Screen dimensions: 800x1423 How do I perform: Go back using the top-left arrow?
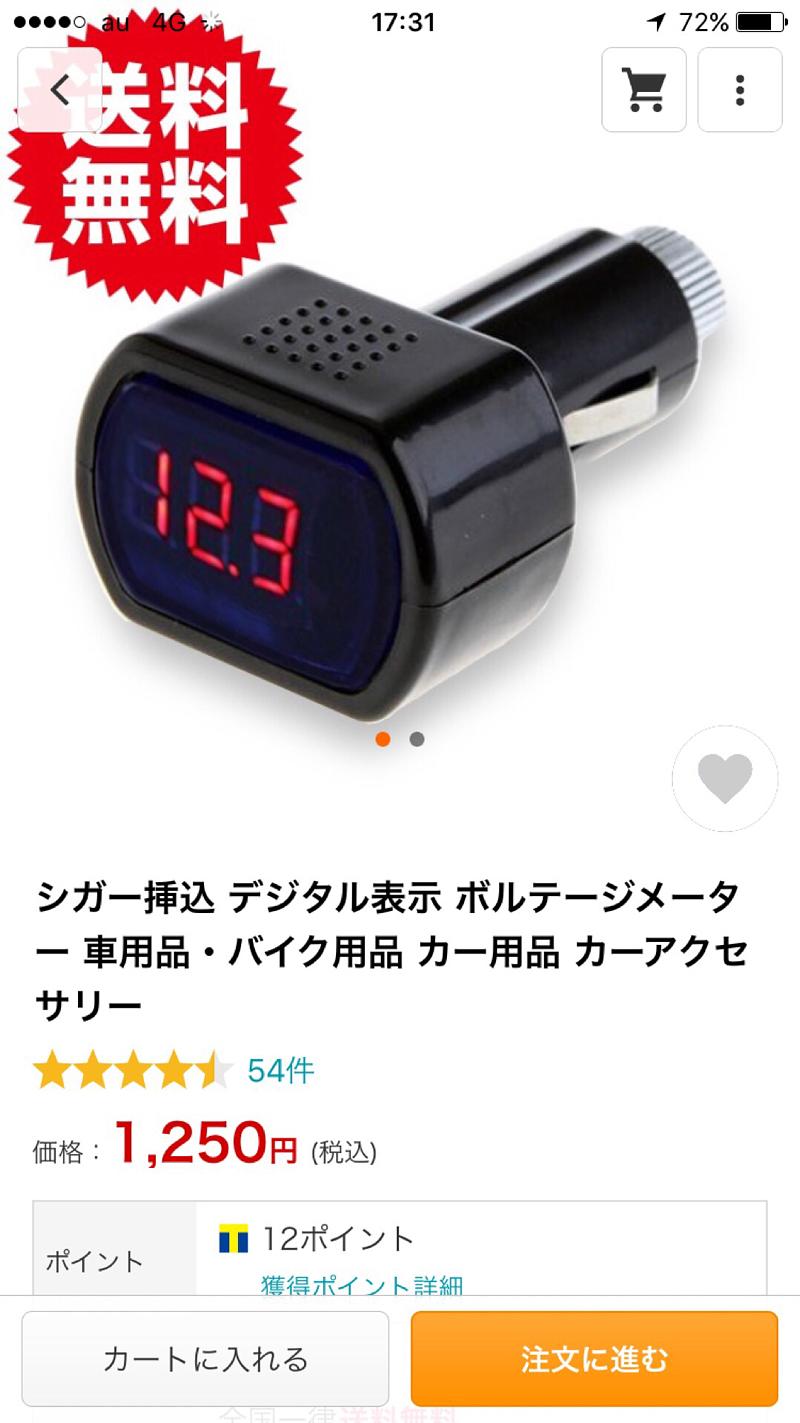tap(59, 90)
